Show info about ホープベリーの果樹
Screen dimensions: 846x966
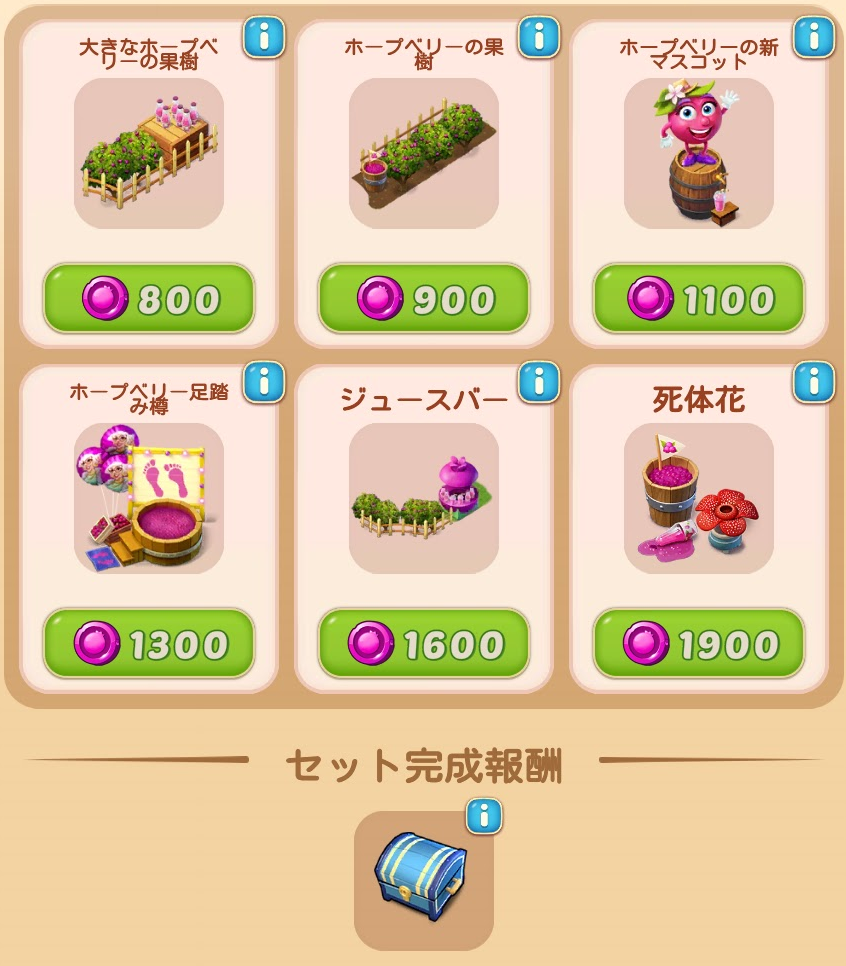coord(539,38)
